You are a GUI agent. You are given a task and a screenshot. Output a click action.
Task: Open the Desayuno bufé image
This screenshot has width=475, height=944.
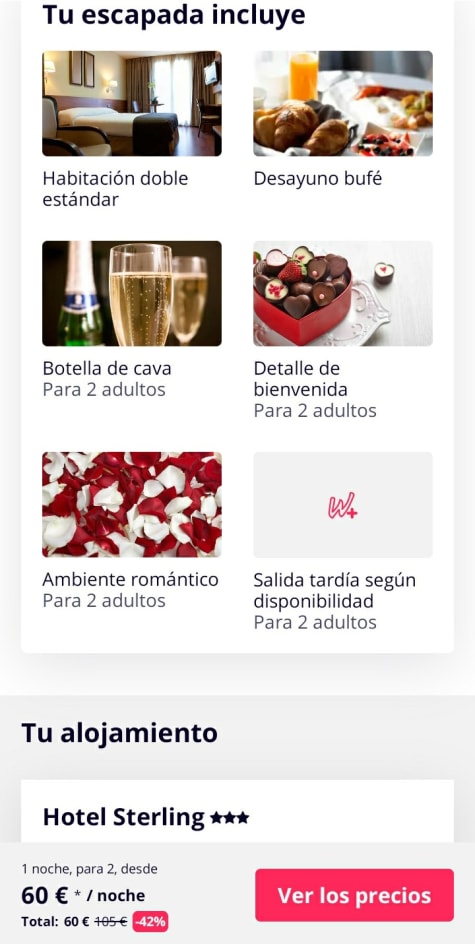(343, 104)
